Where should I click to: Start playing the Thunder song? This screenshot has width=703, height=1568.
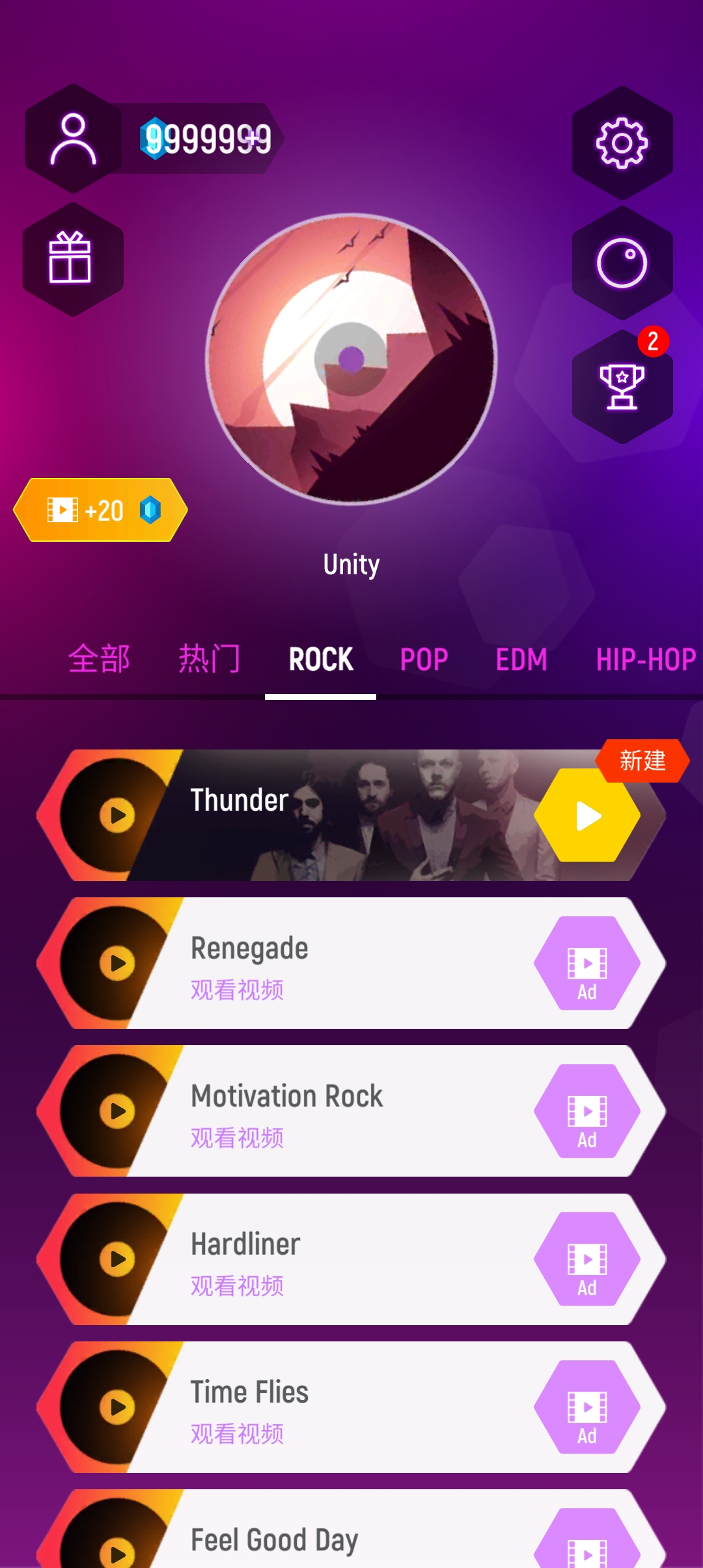point(587,816)
